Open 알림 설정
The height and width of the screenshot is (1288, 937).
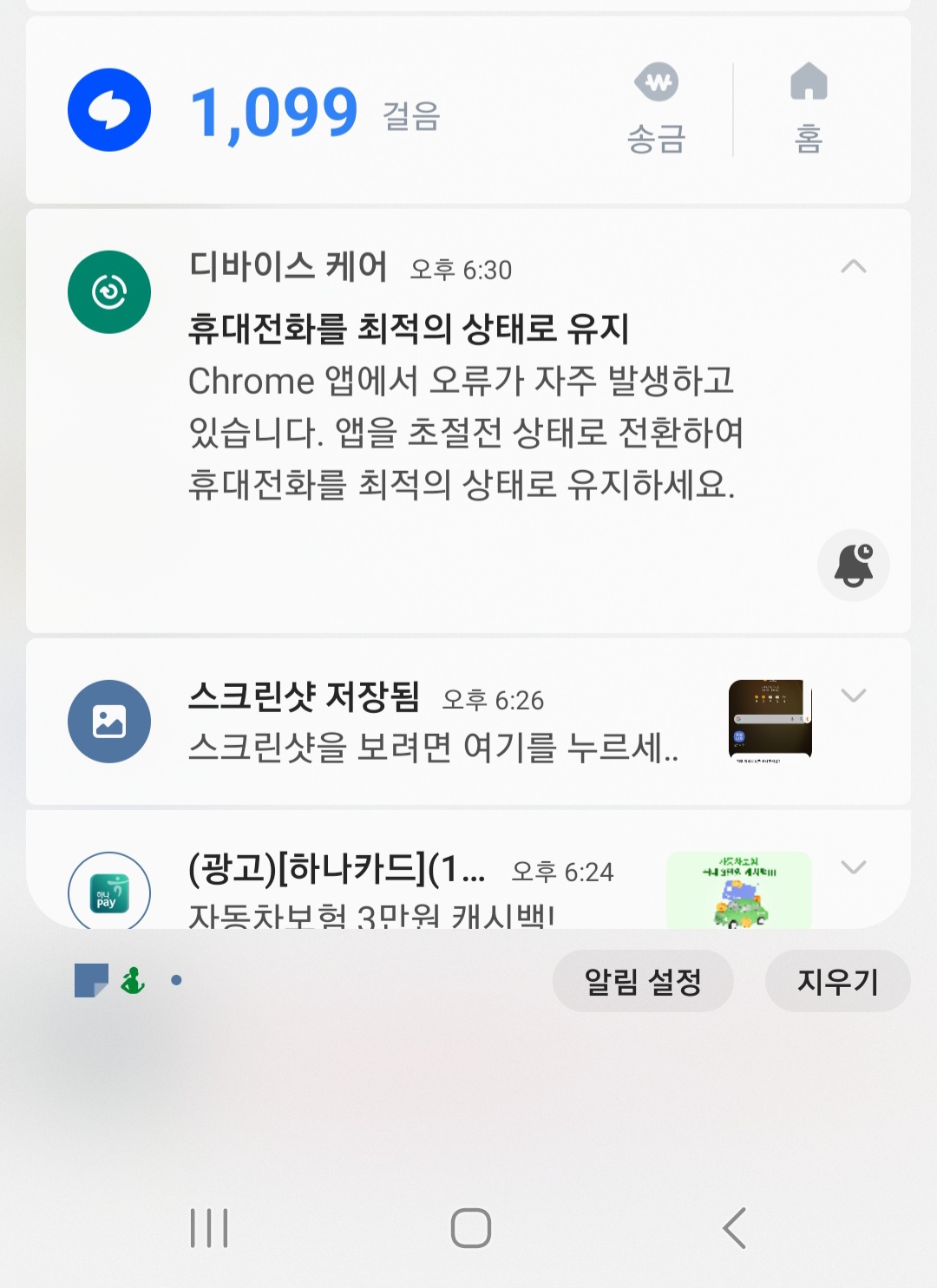coord(643,981)
